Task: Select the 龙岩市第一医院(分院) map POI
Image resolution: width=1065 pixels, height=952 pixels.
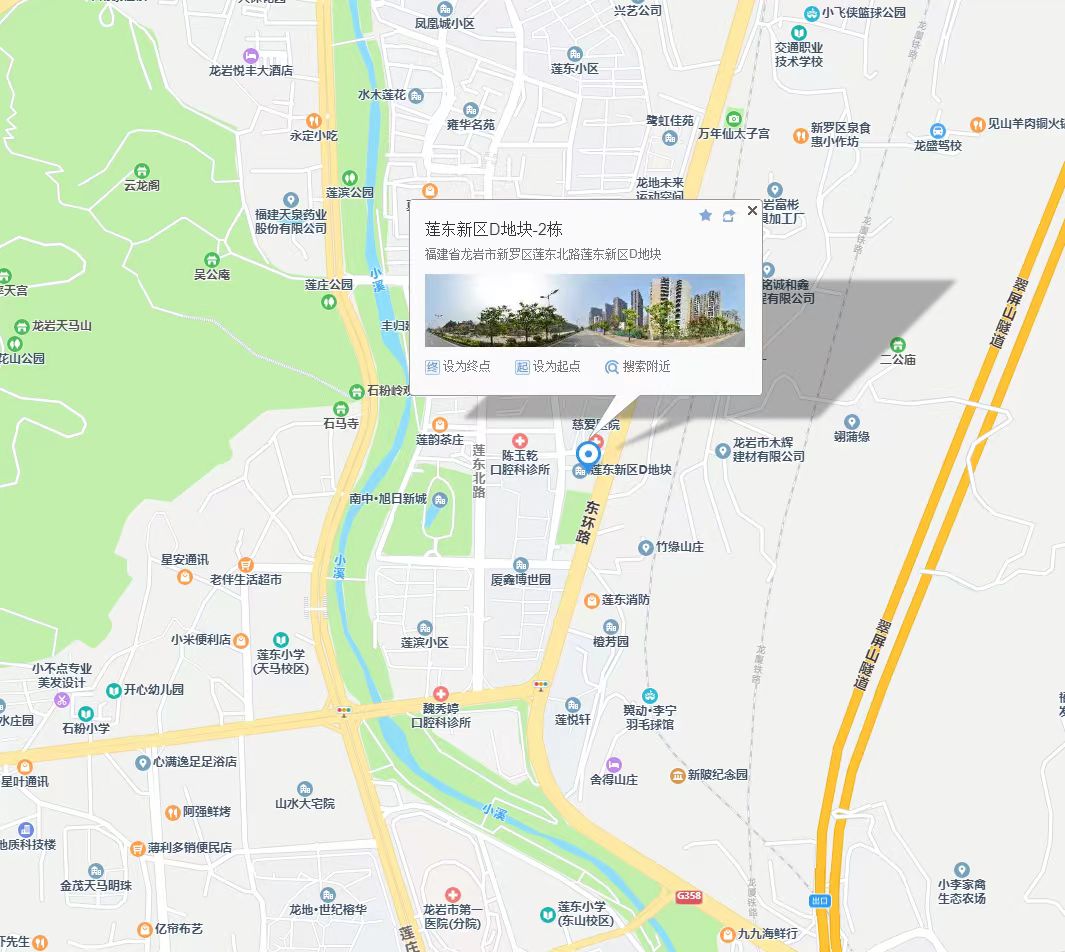Action: [452, 893]
